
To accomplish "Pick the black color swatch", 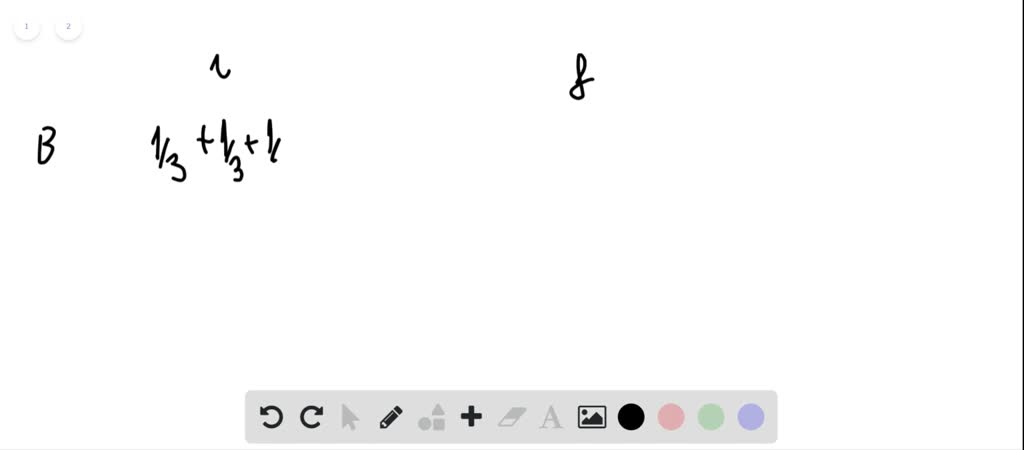I will [x=631, y=417].
